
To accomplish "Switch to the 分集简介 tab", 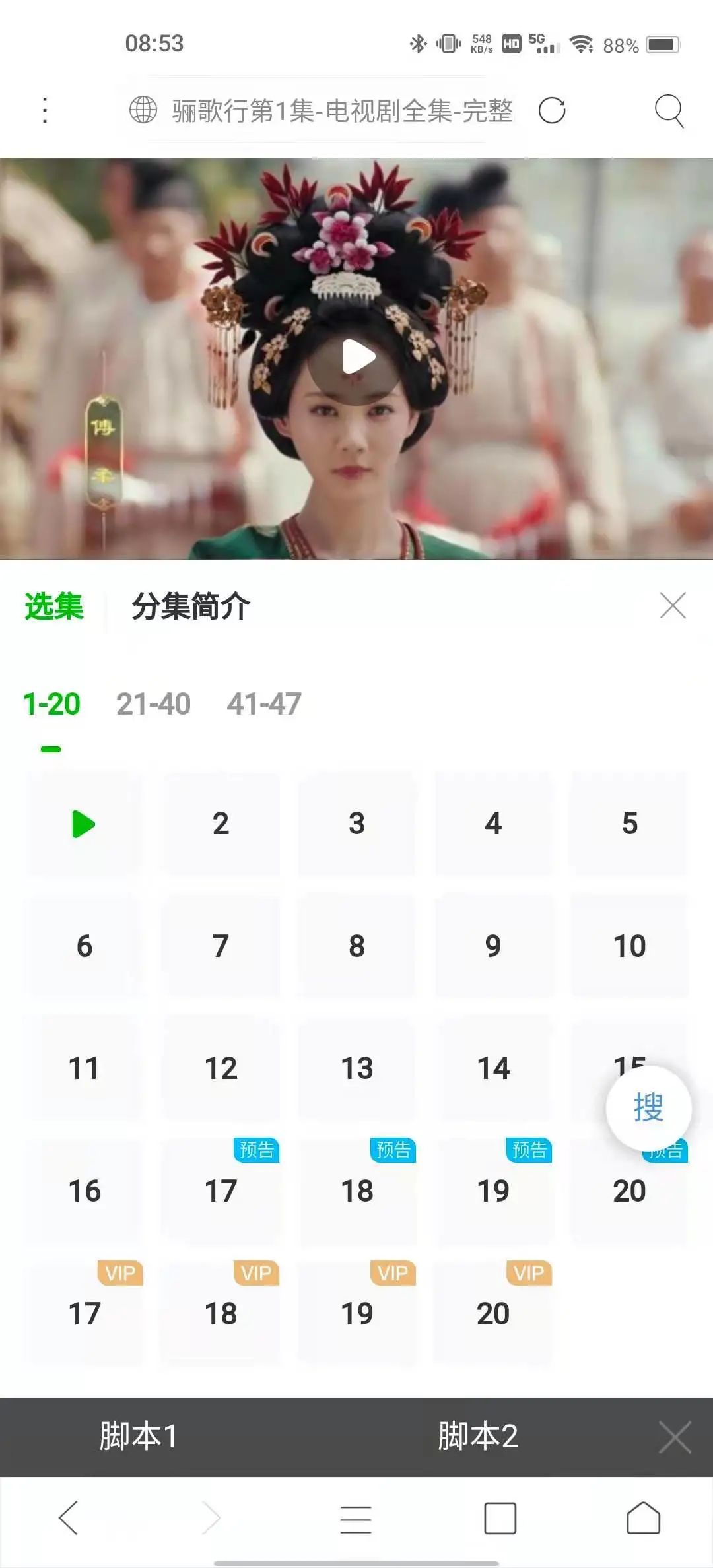I will [x=190, y=606].
